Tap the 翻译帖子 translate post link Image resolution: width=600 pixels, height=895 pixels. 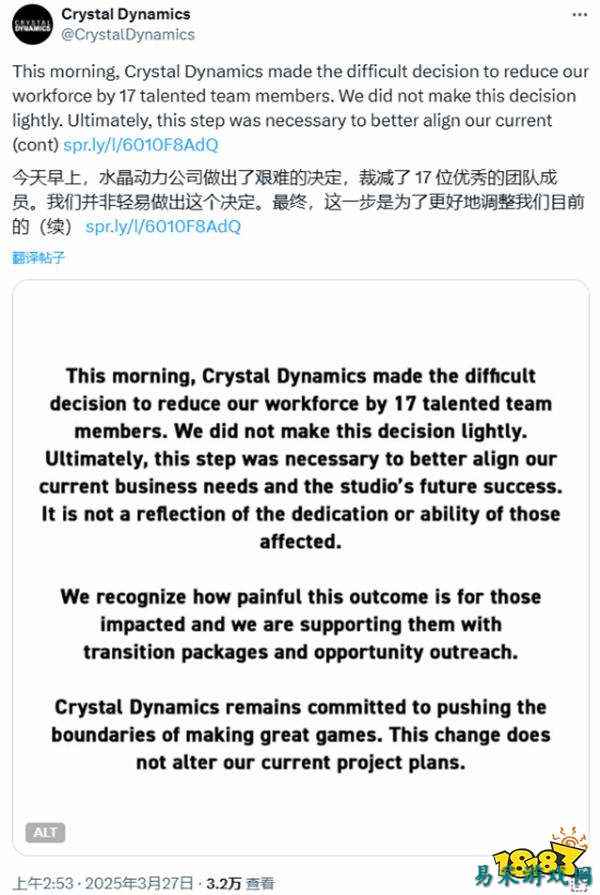[x=38, y=257]
